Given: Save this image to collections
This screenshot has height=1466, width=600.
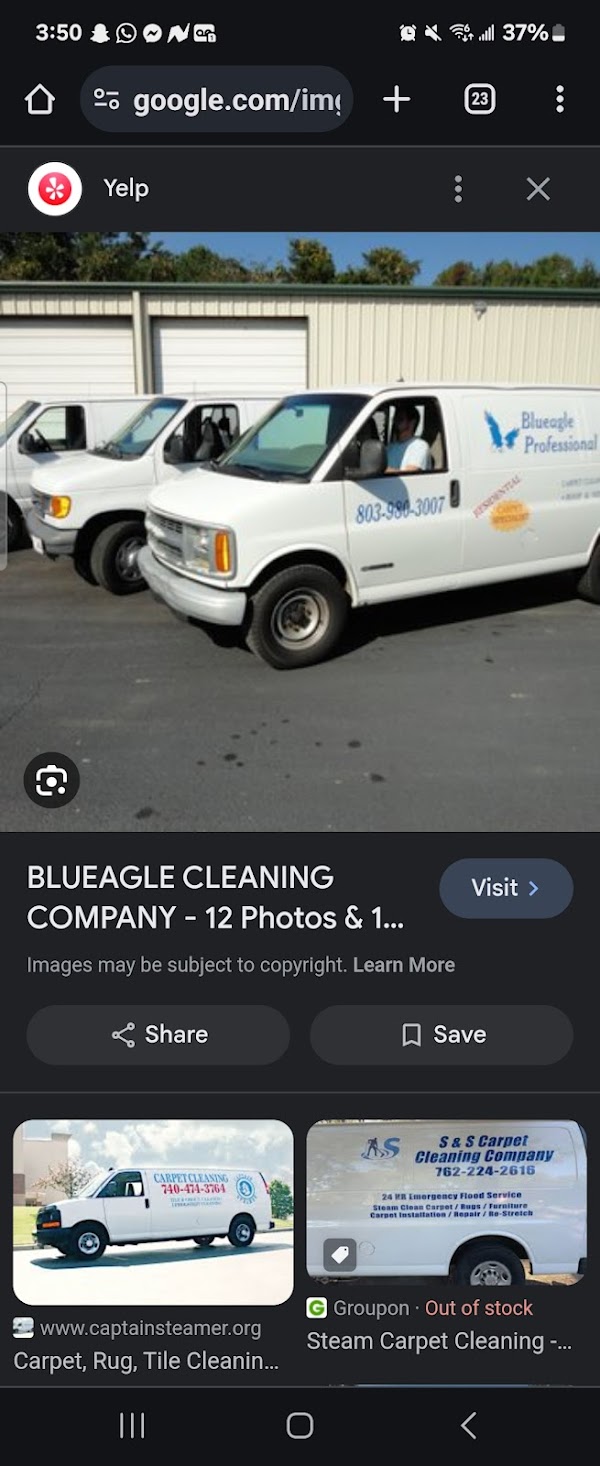Looking at the screenshot, I should click(441, 1035).
